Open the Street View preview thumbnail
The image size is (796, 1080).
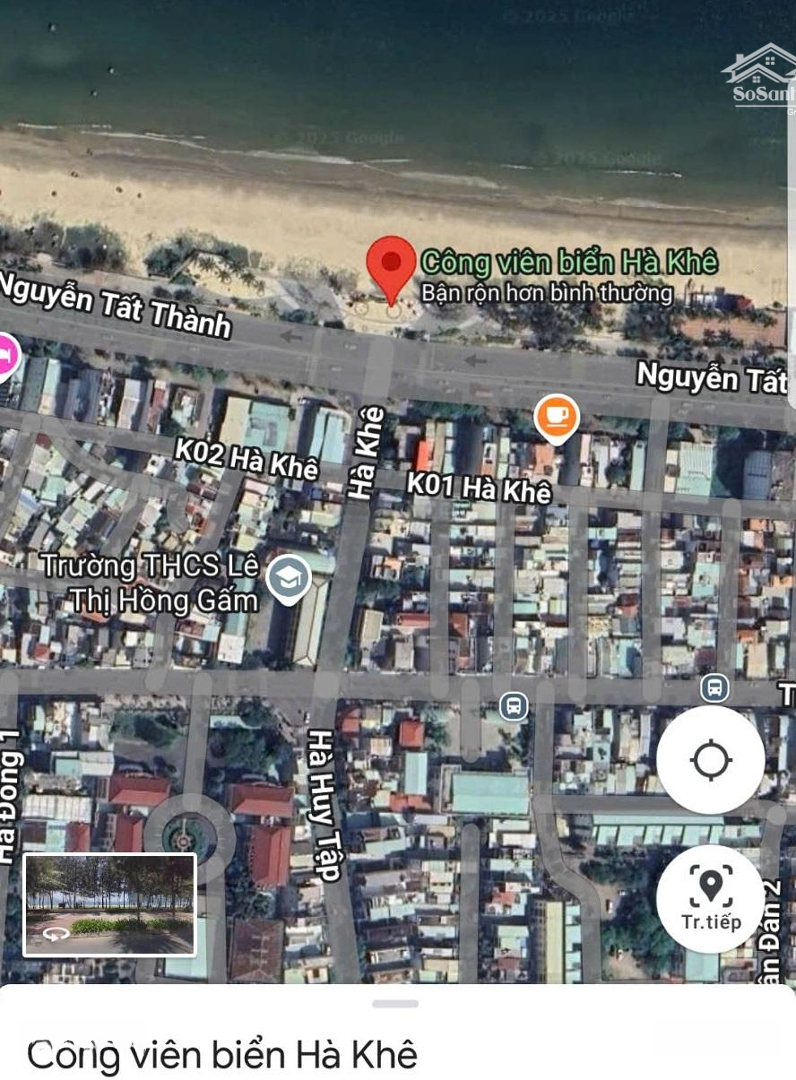coord(109,905)
